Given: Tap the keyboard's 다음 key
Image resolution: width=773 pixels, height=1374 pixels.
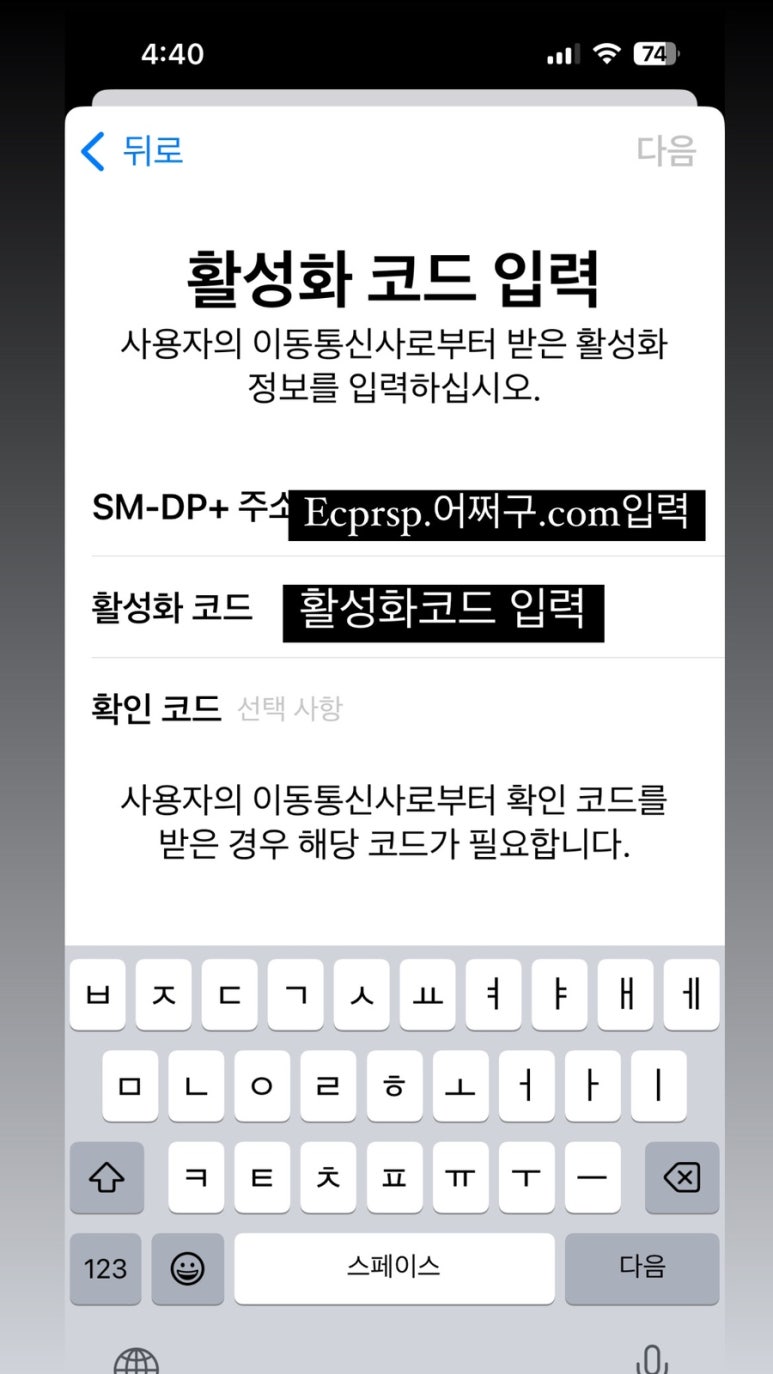Looking at the screenshot, I should pos(642,1268).
